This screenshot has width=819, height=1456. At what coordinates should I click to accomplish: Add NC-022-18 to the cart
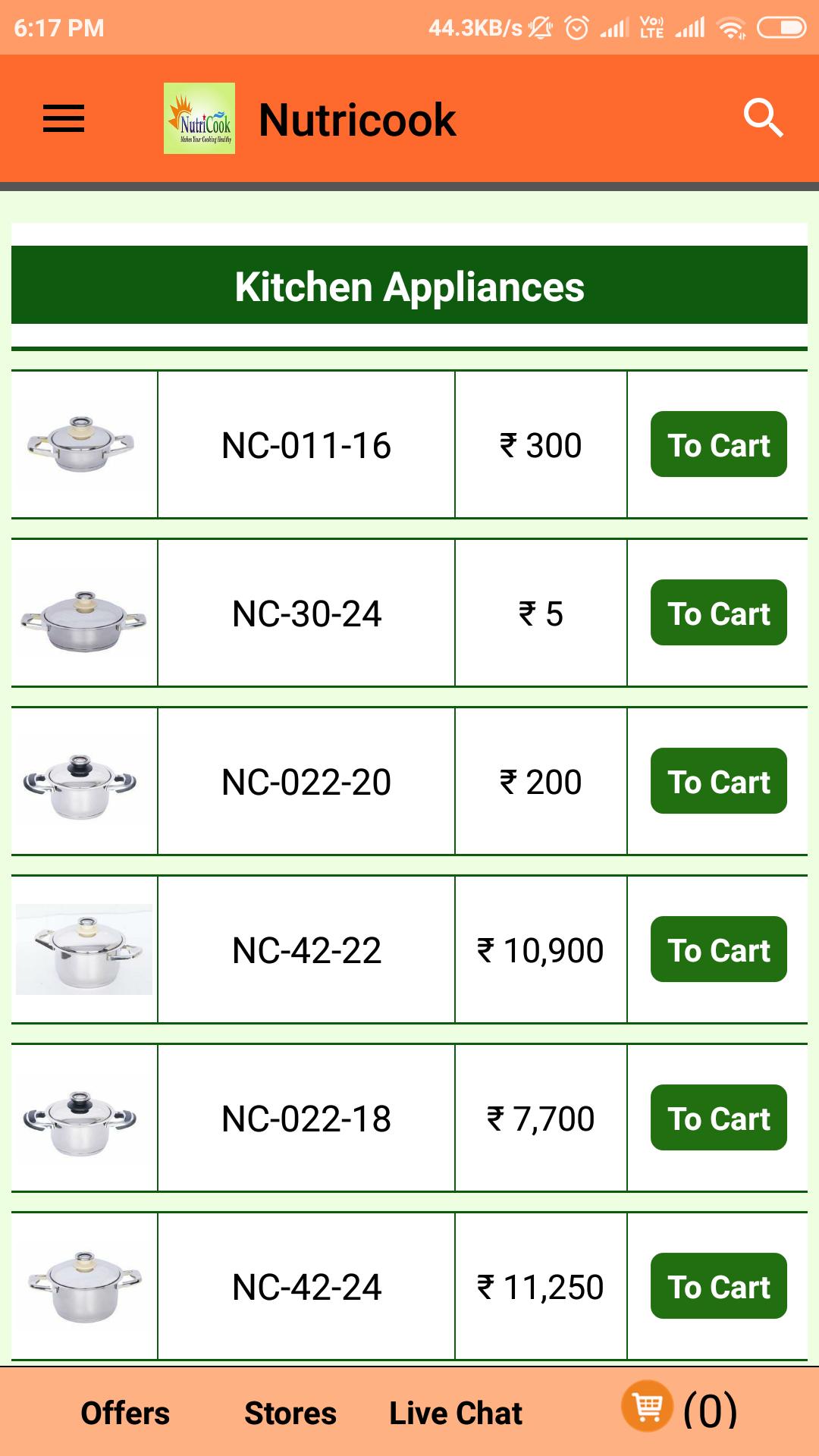(x=717, y=1118)
